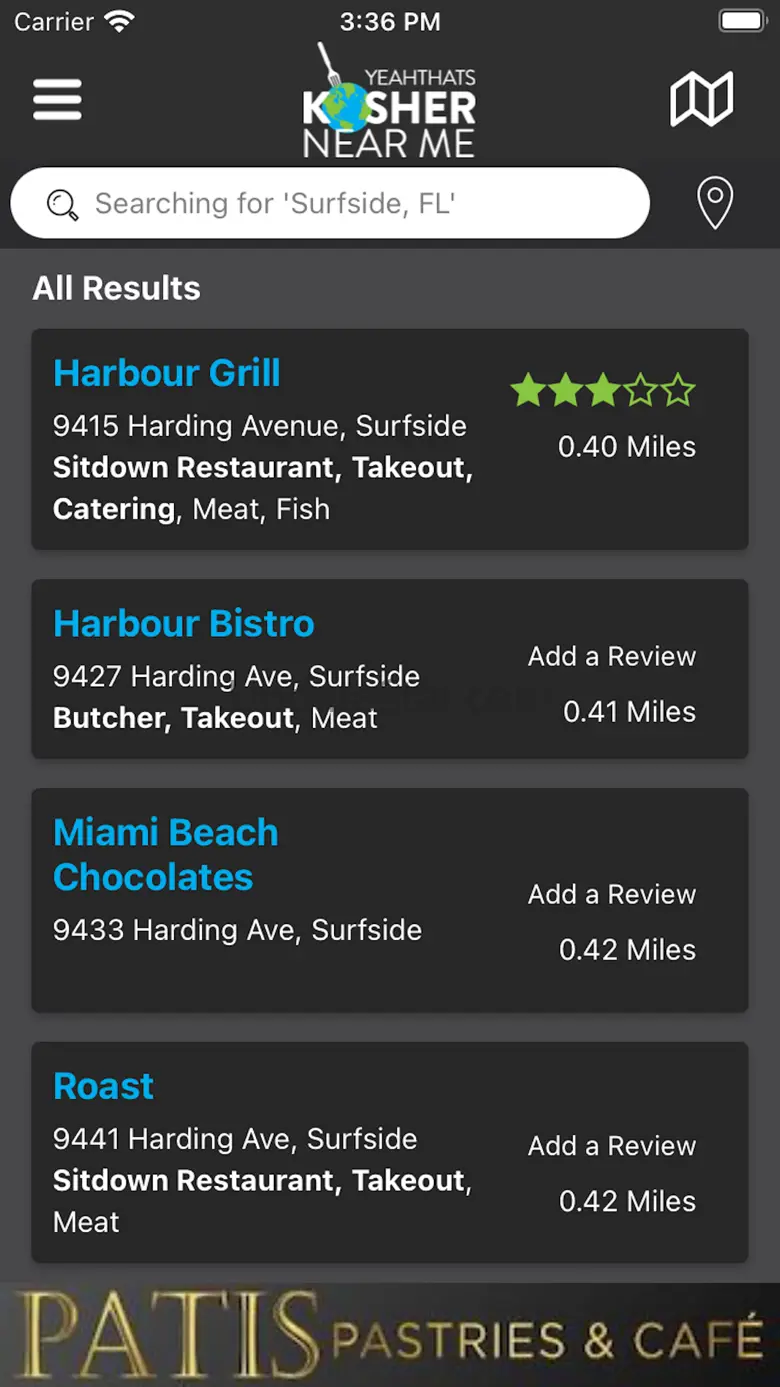Open Miami Beach Chocolates listing
This screenshot has height=1387, width=780.
coord(166,855)
